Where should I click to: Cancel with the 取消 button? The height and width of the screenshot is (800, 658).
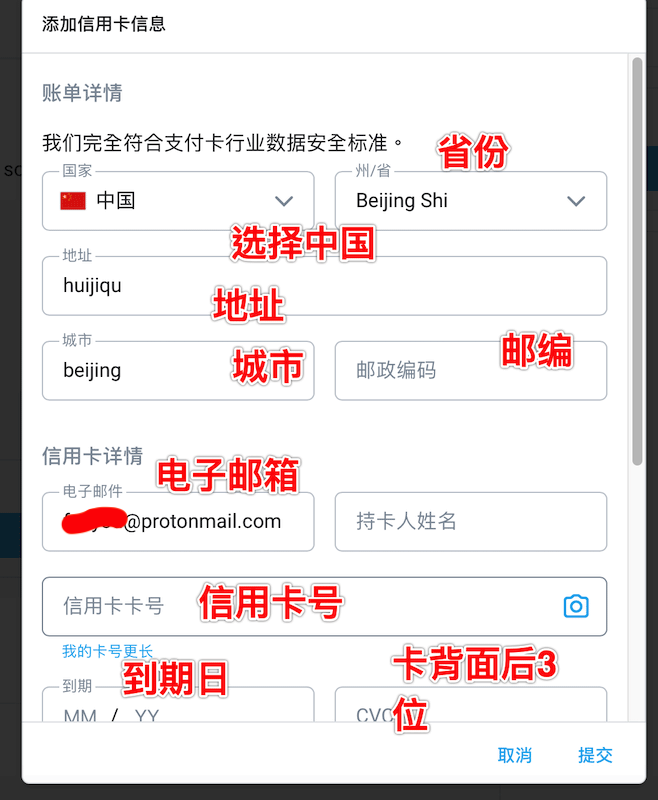515,755
